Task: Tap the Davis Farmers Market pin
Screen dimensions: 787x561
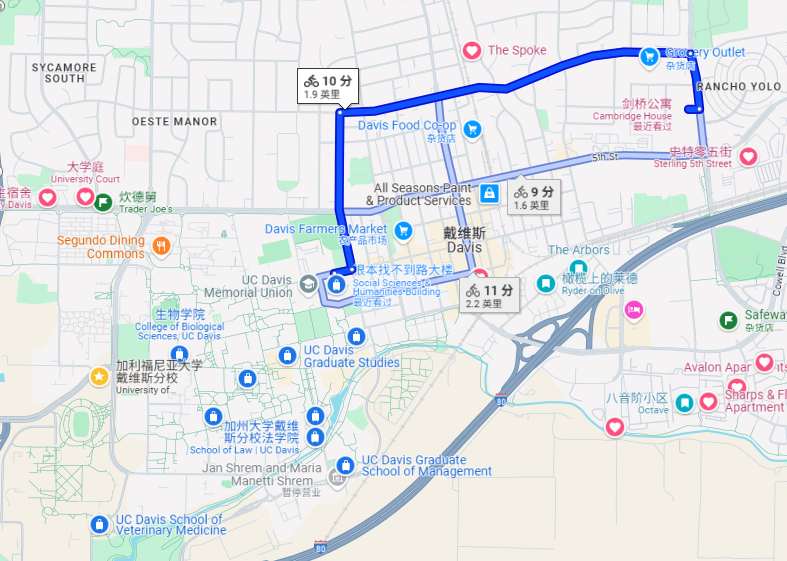Action: pyautogui.click(x=404, y=232)
